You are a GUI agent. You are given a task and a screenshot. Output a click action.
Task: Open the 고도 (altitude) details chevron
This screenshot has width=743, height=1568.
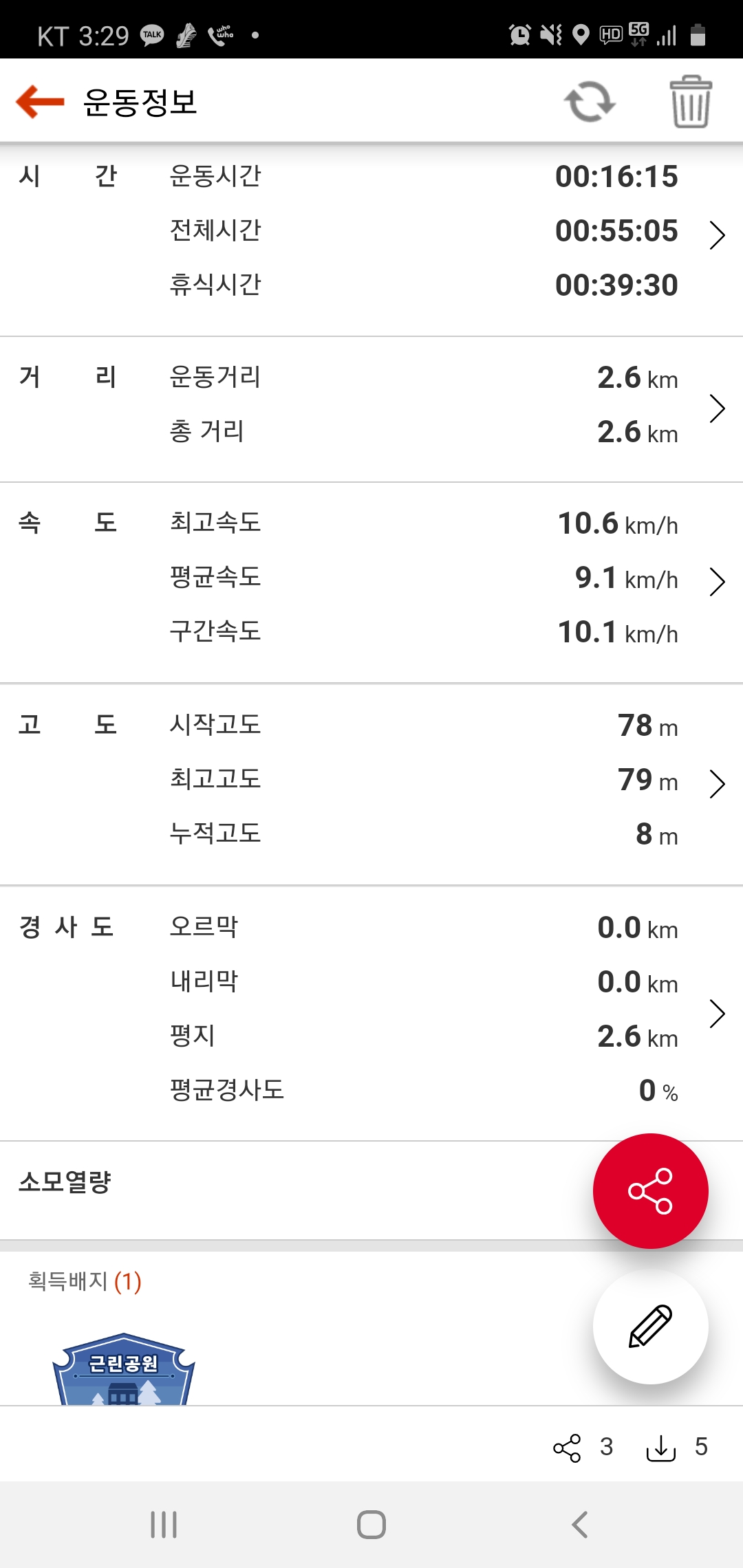click(717, 783)
